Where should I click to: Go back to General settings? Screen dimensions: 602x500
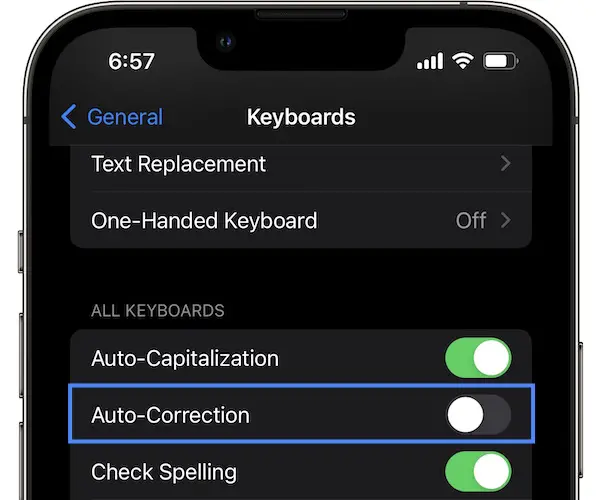tap(111, 117)
